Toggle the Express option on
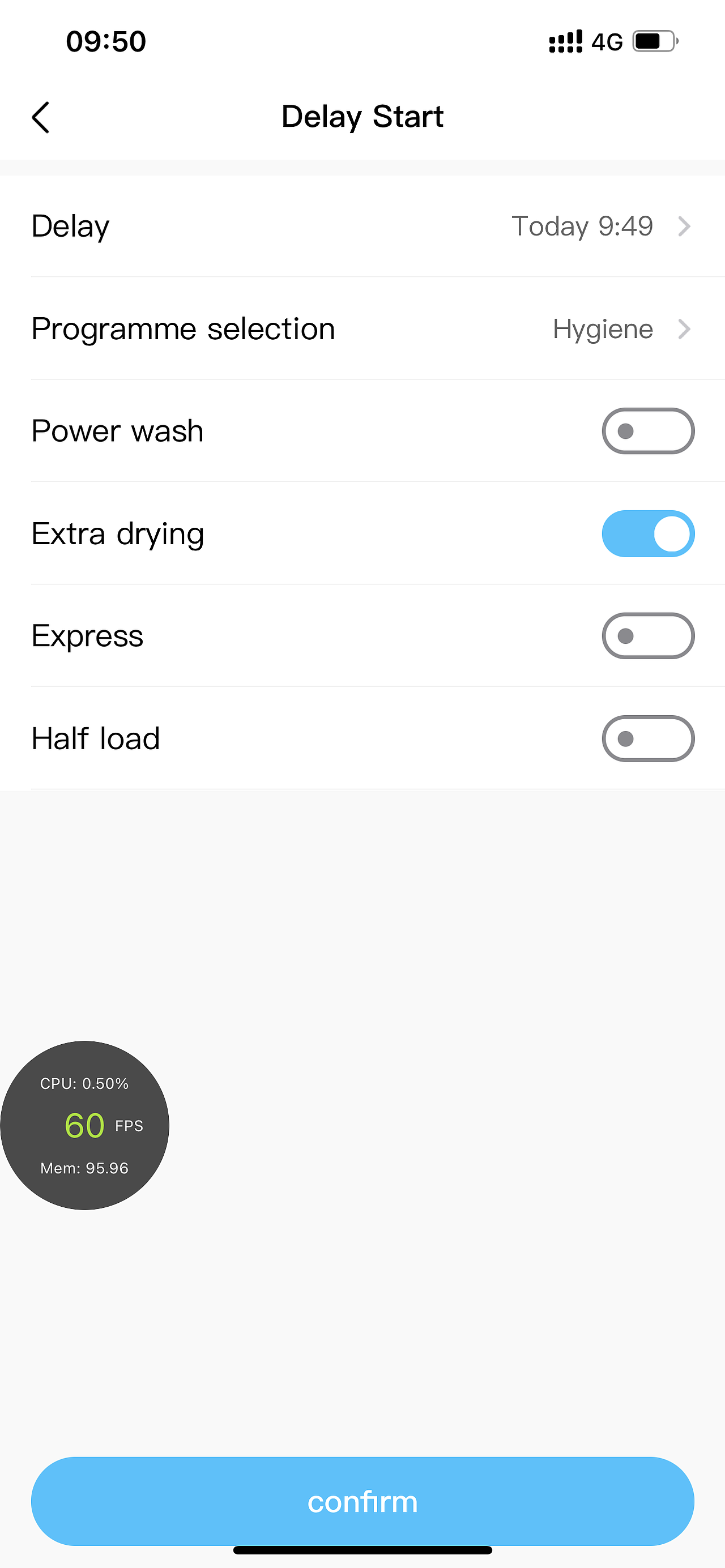 pos(648,636)
